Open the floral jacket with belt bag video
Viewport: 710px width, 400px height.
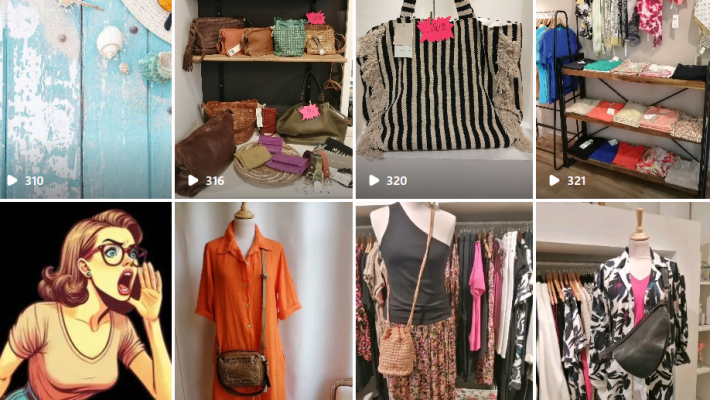tap(622, 300)
